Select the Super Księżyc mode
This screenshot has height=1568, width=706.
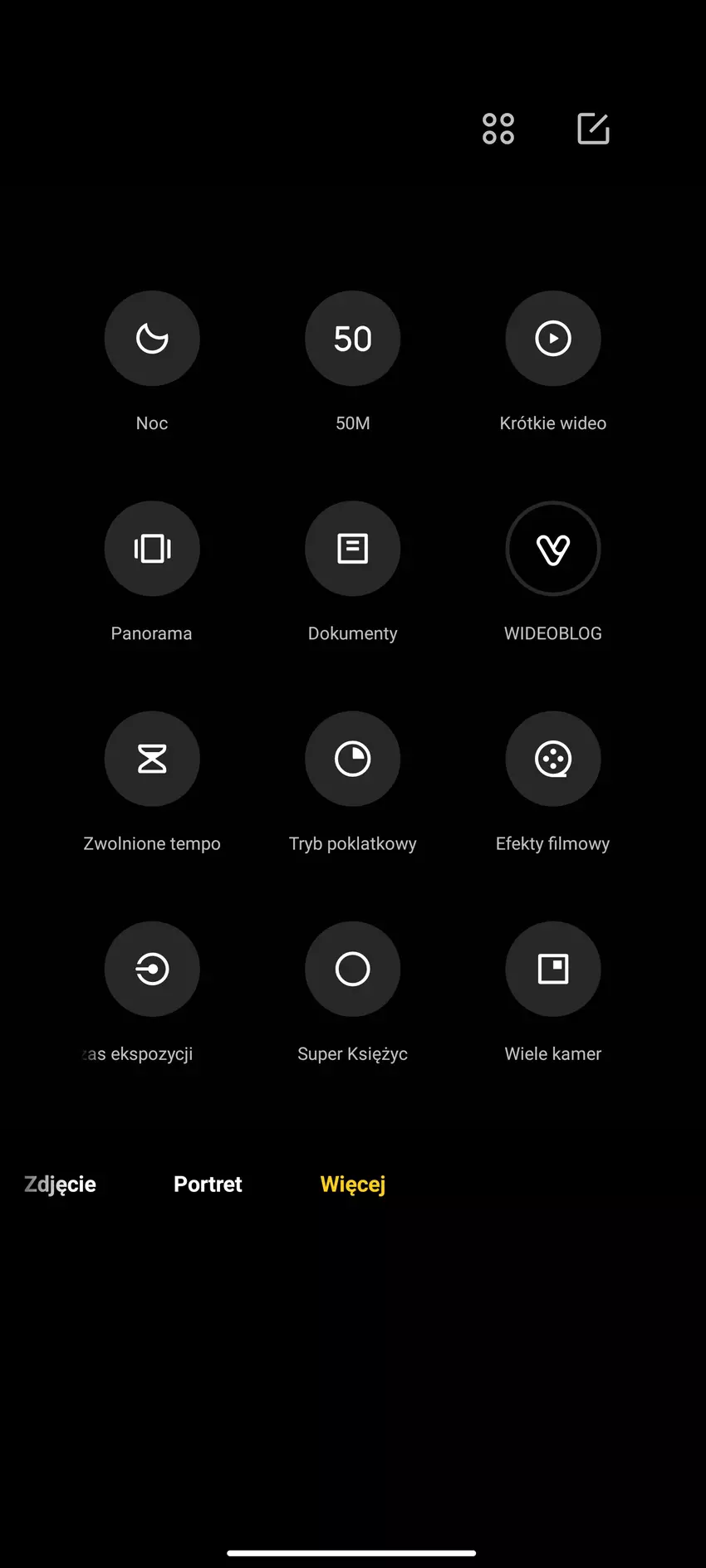coord(353,969)
